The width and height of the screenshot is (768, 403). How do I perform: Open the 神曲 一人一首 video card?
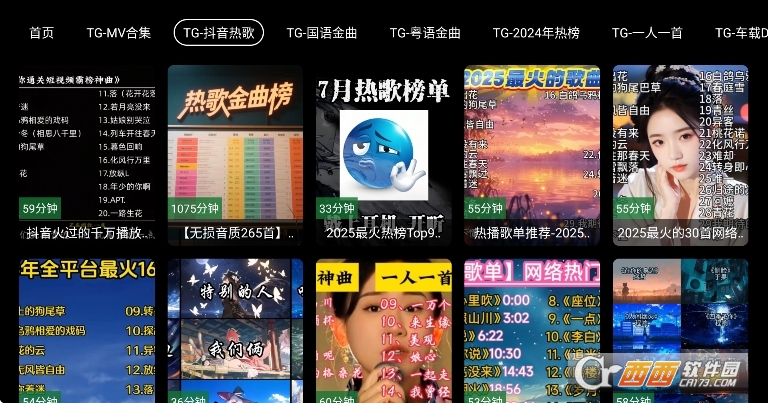click(x=383, y=330)
